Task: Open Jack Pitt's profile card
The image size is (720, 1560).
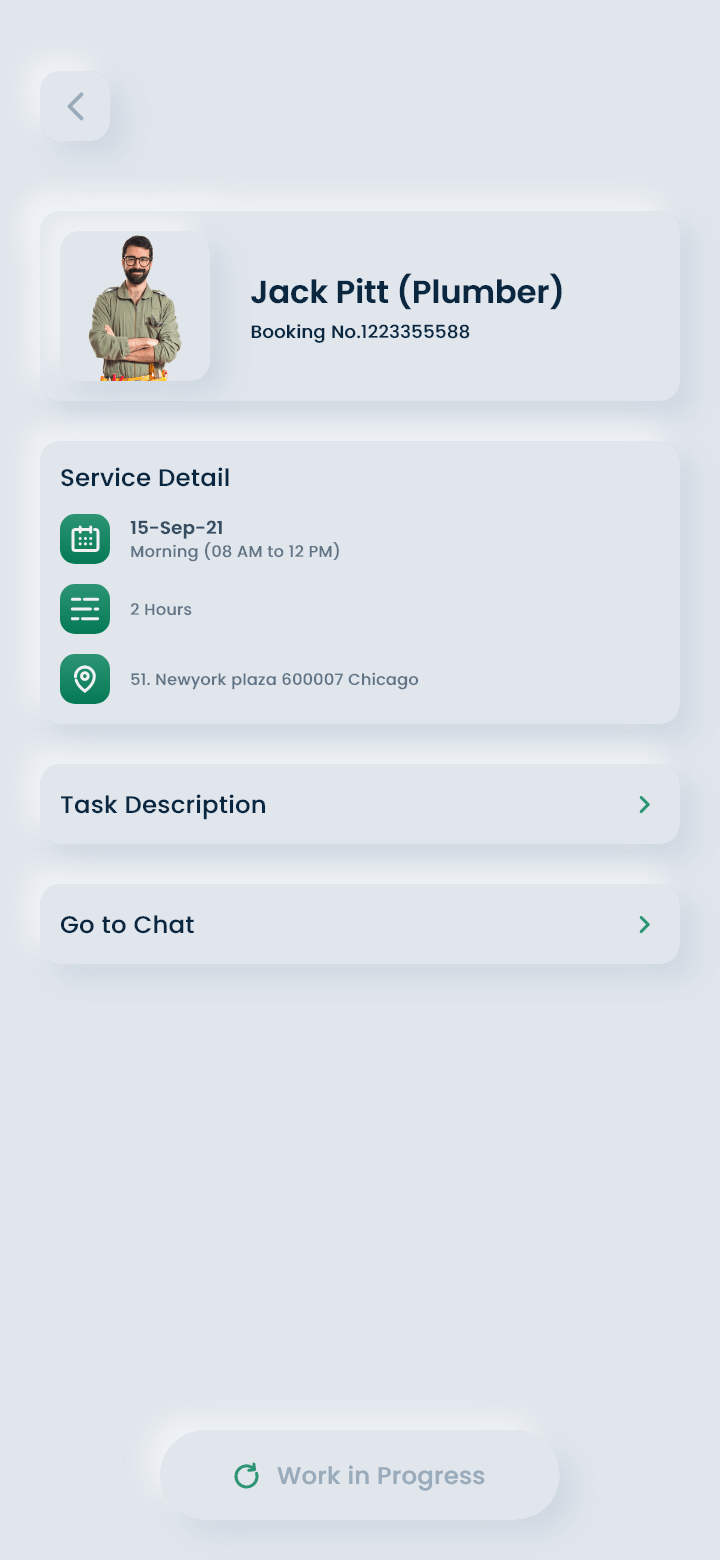Action: [360, 306]
